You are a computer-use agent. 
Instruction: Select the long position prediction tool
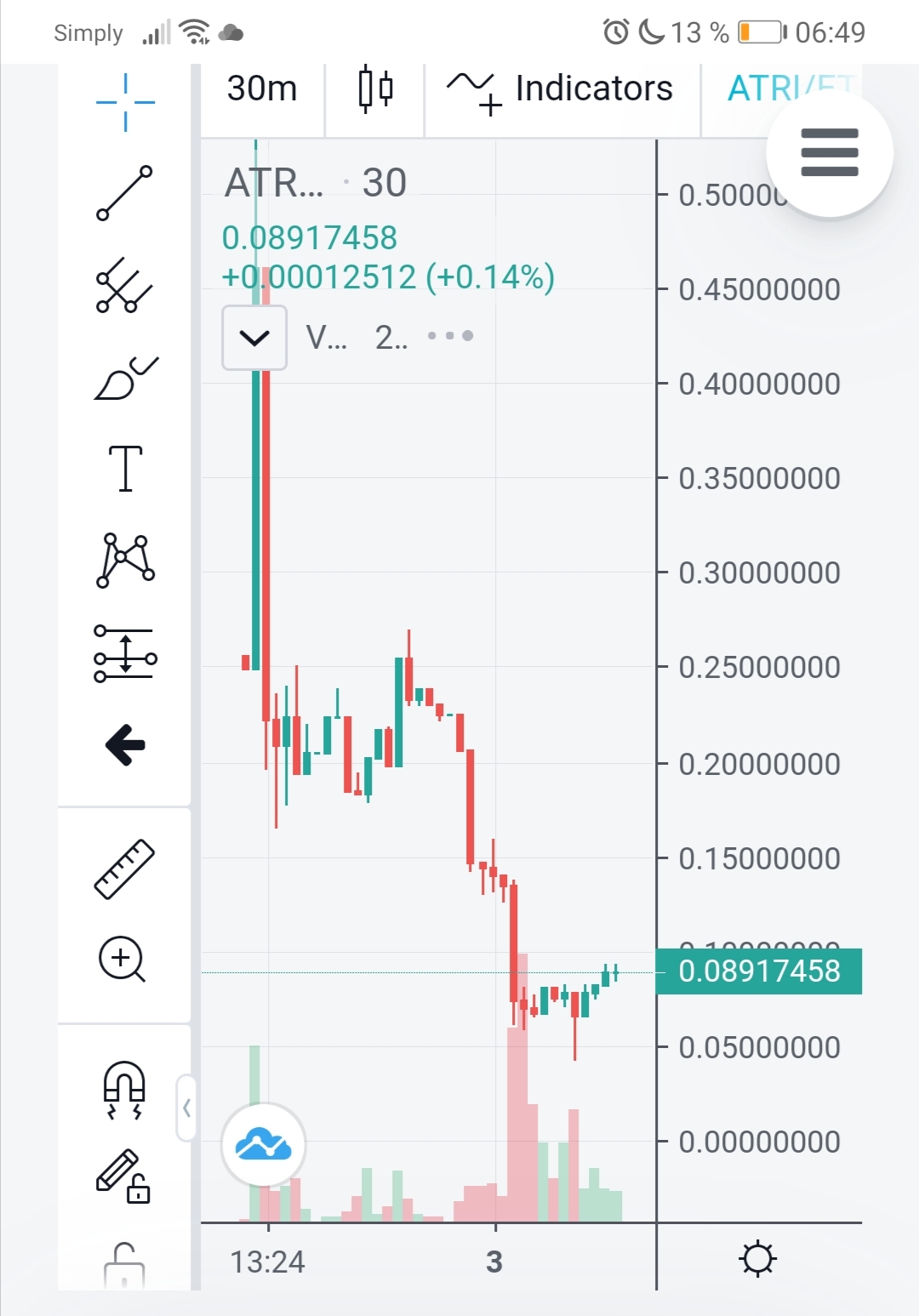click(x=125, y=654)
